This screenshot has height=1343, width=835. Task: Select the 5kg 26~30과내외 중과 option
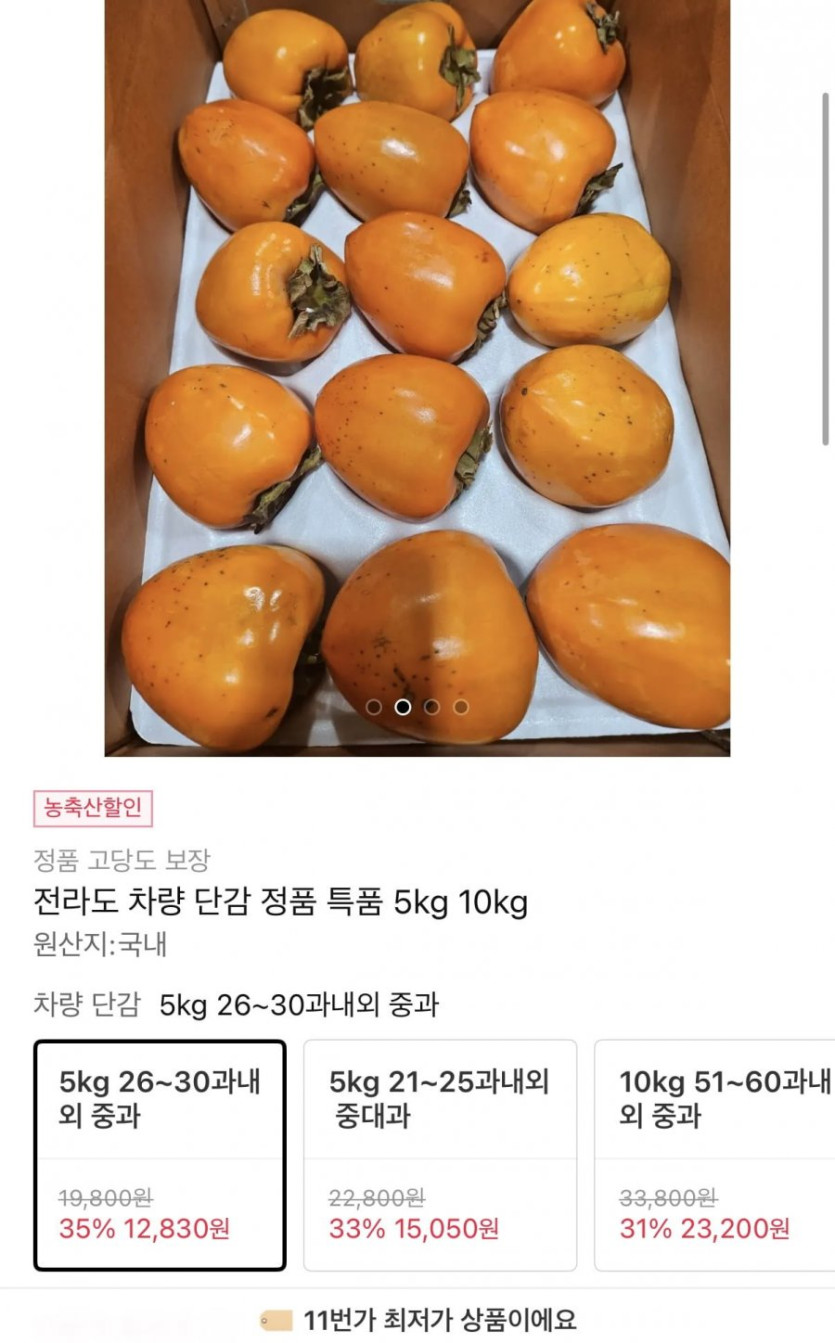click(x=160, y=1155)
